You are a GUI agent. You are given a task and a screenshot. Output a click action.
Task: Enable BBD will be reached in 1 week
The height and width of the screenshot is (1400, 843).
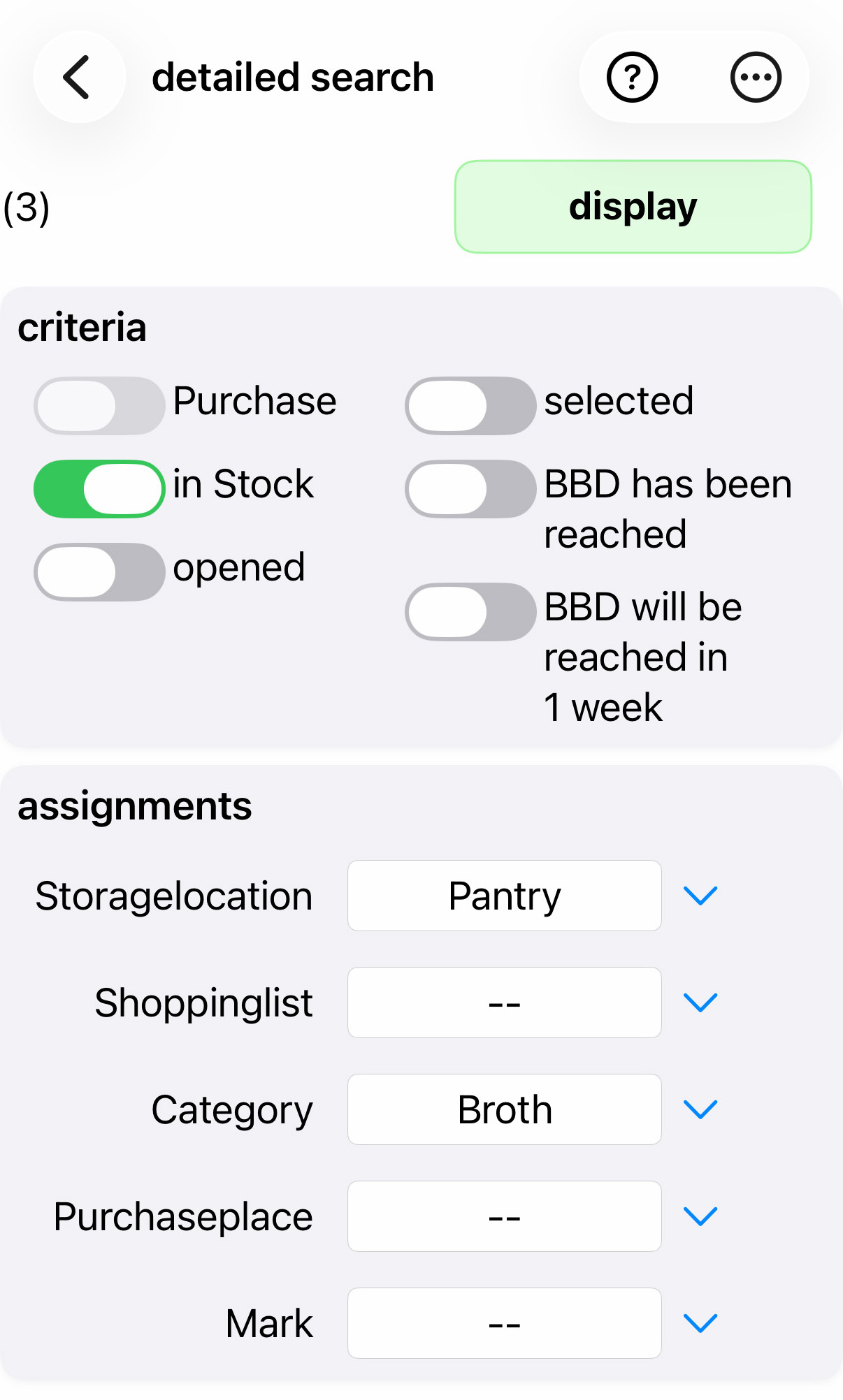pyautogui.click(x=470, y=612)
